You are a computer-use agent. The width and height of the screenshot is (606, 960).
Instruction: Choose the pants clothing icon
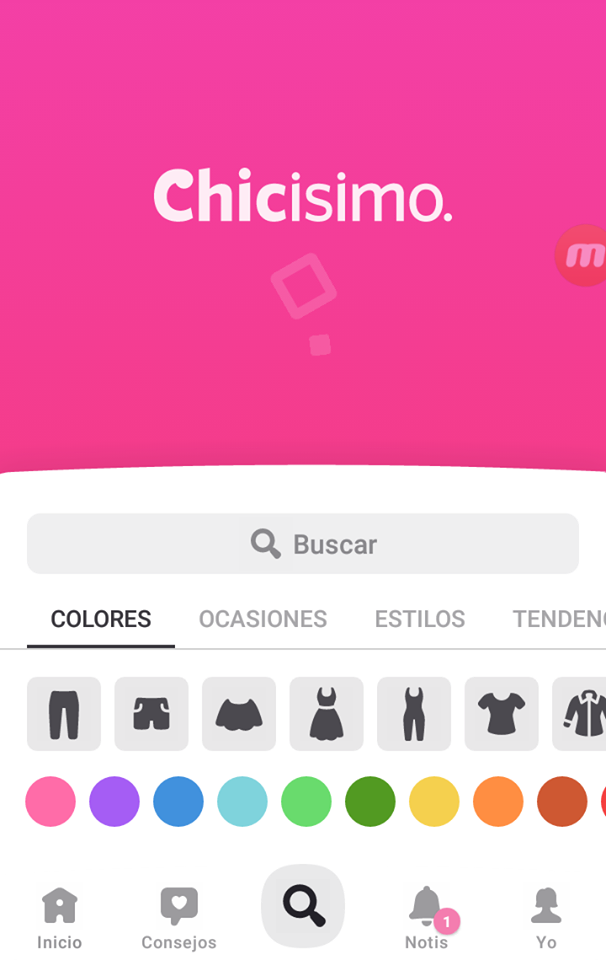click(64, 714)
